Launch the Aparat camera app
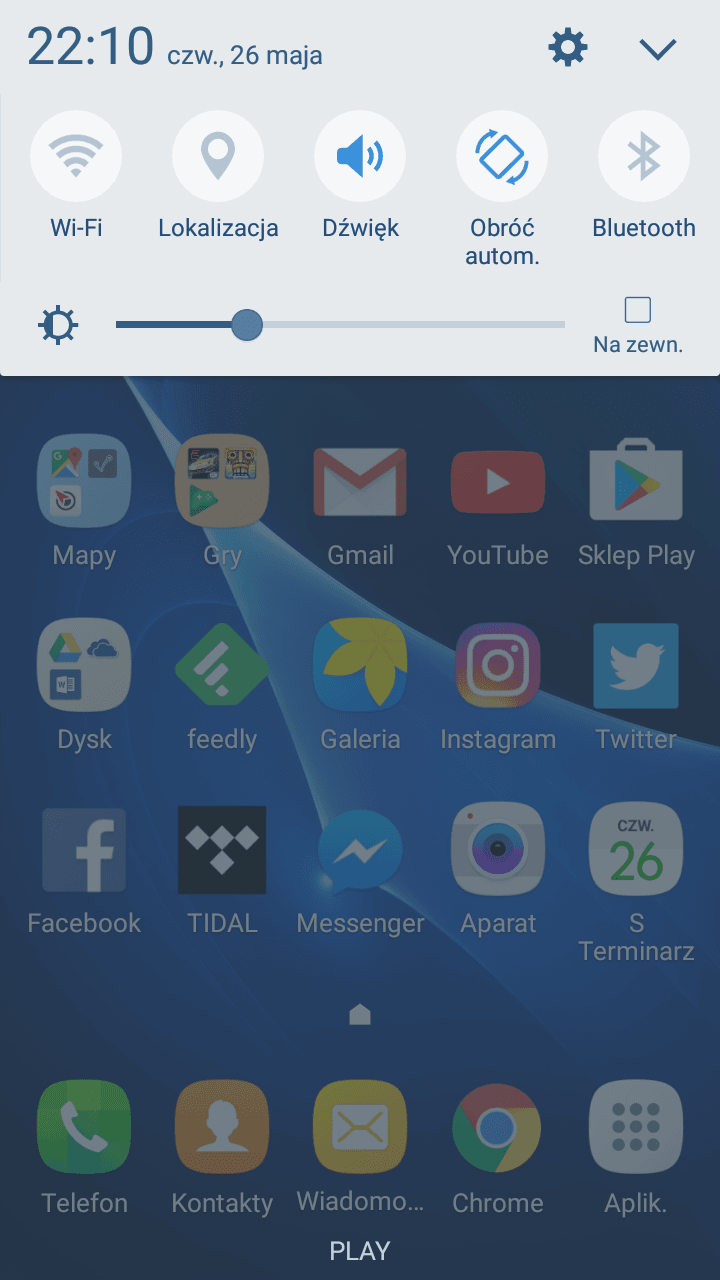Screen dimensions: 720x1280 tap(498, 849)
